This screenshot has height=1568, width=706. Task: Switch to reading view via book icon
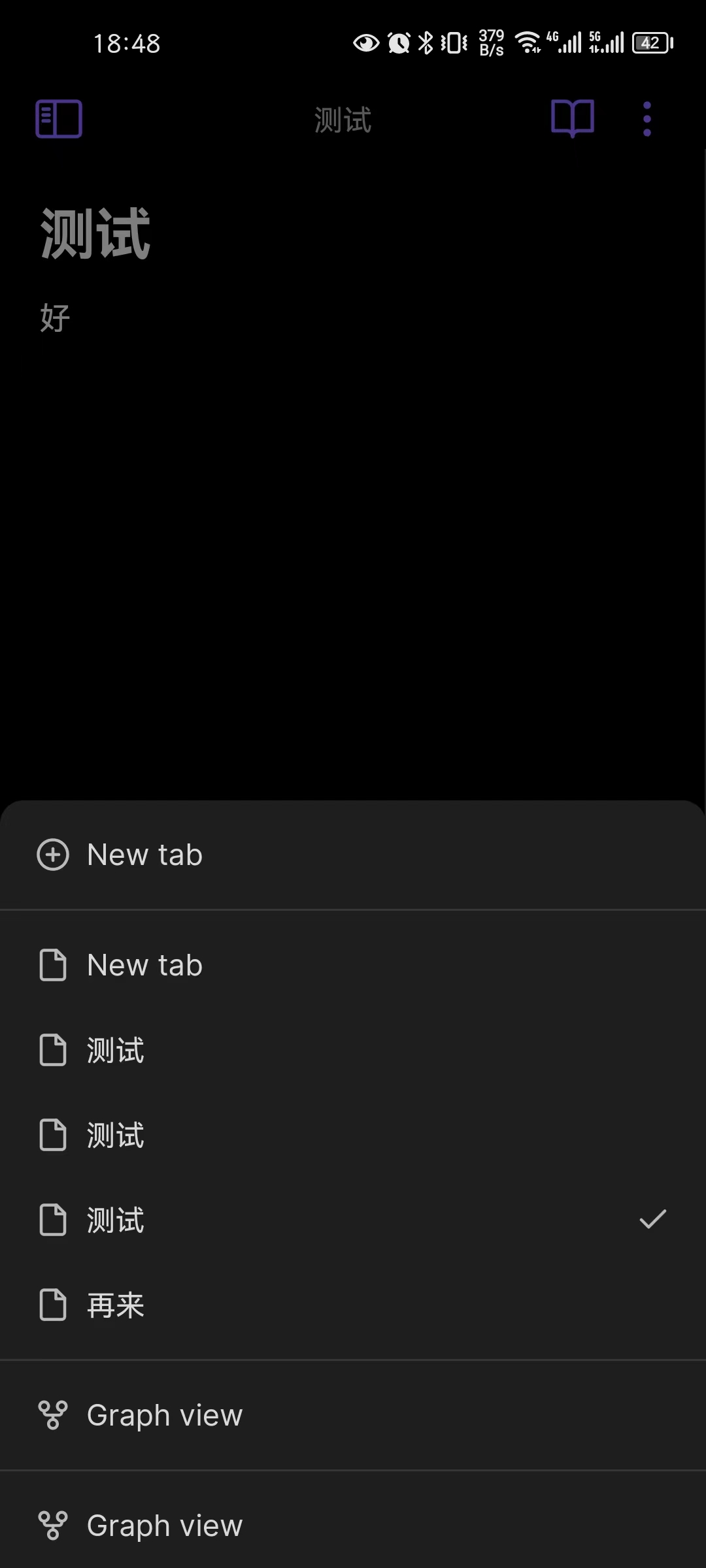[x=573, y=118]
